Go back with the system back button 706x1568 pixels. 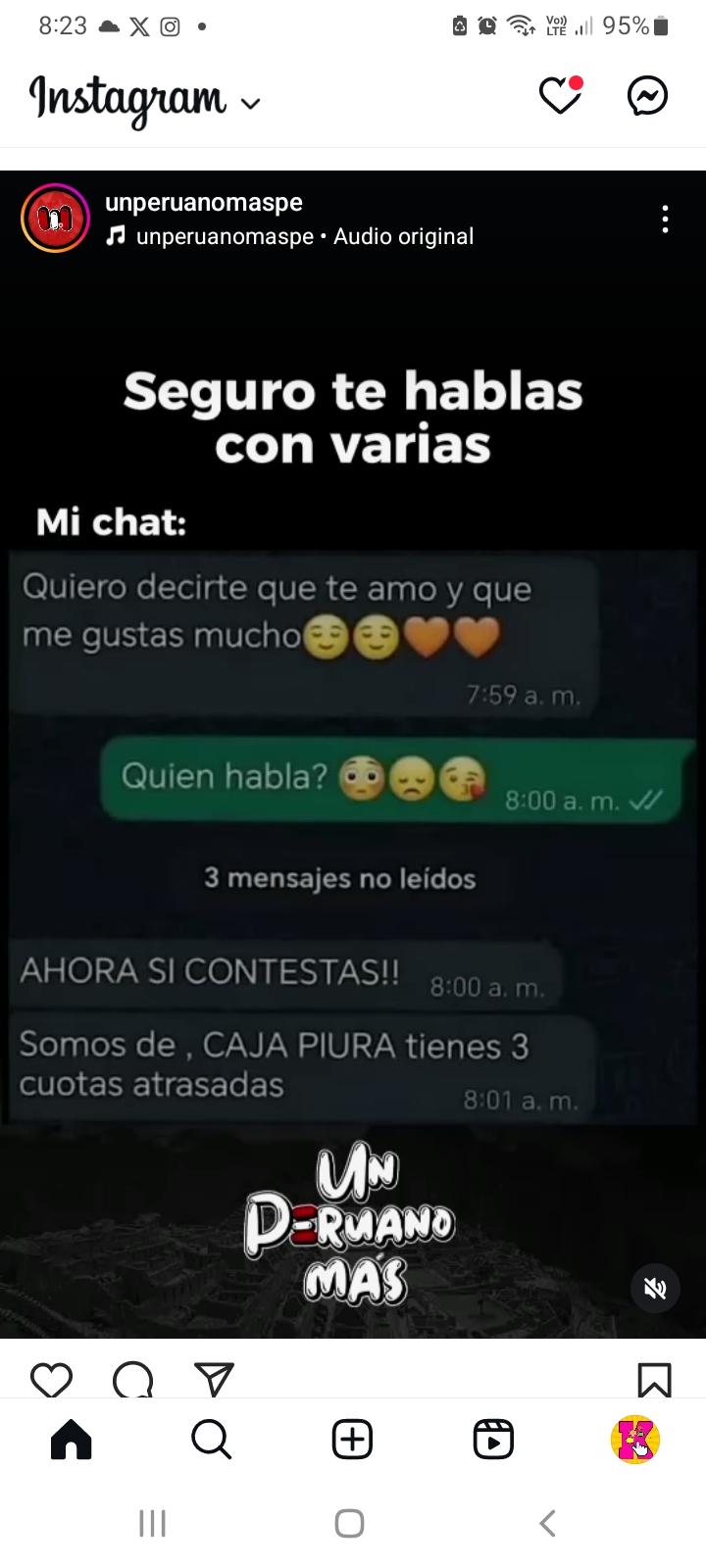[548, 1523]
